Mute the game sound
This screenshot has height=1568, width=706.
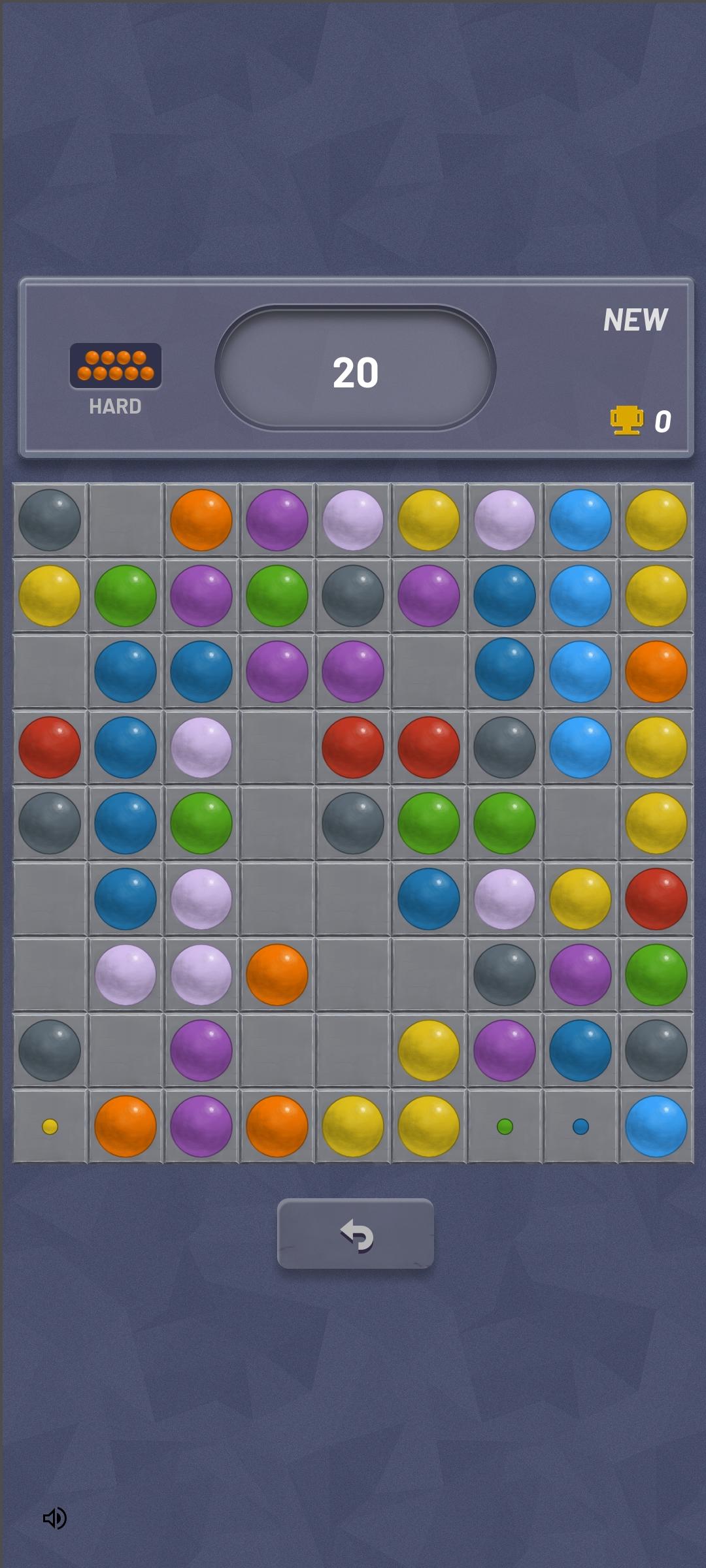(x=55, y=1518)
